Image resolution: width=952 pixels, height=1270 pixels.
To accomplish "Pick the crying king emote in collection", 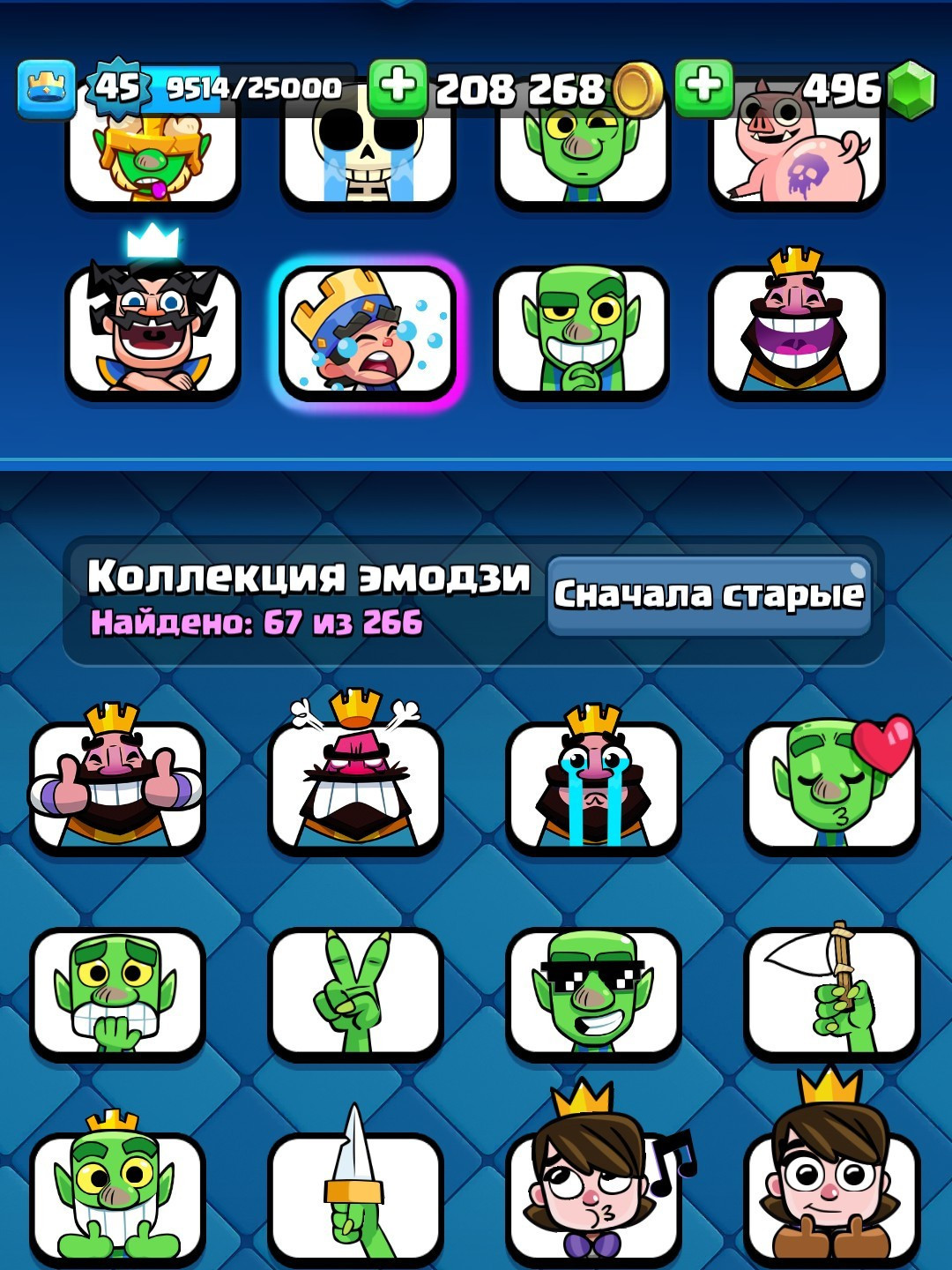I will coord(593,785).
